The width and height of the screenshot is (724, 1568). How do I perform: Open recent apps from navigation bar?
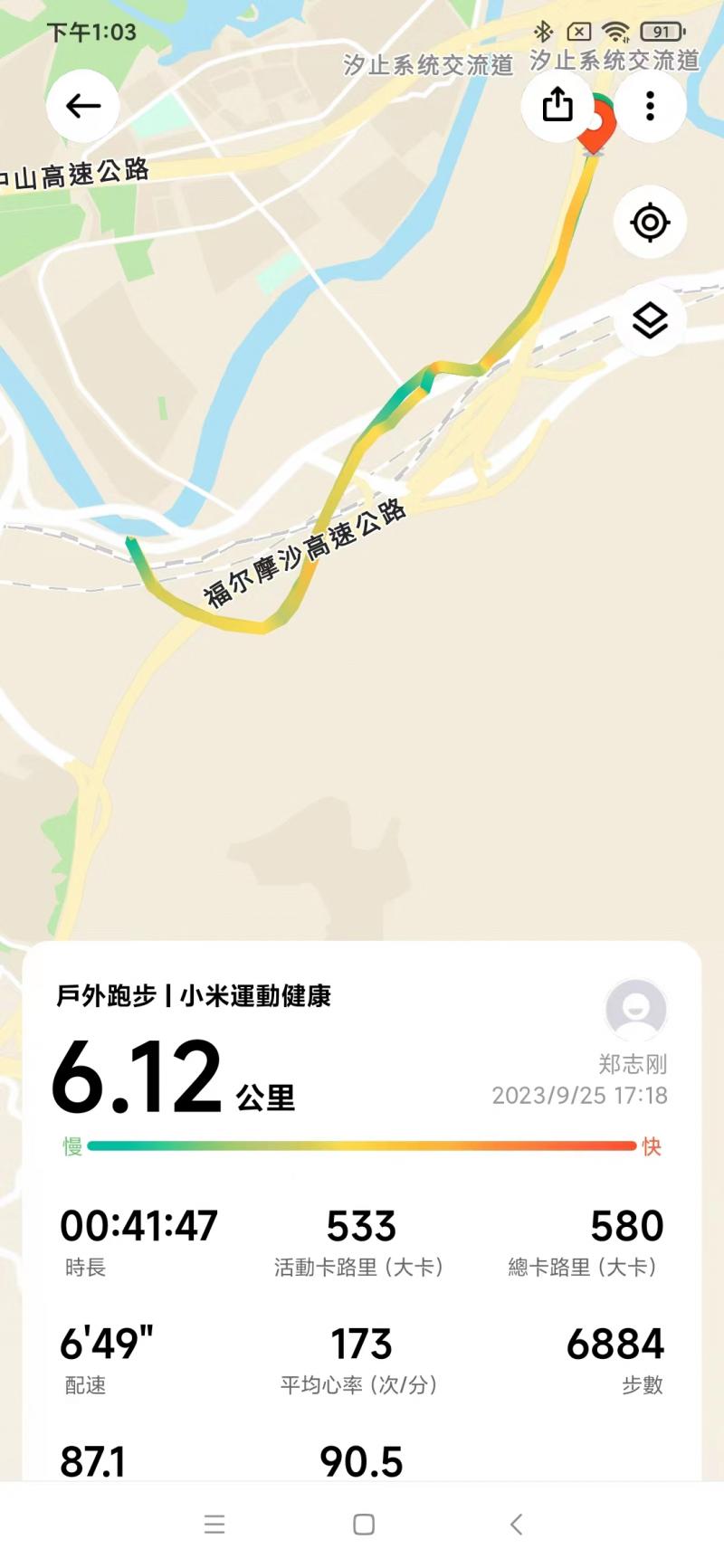coord(214,1525)
